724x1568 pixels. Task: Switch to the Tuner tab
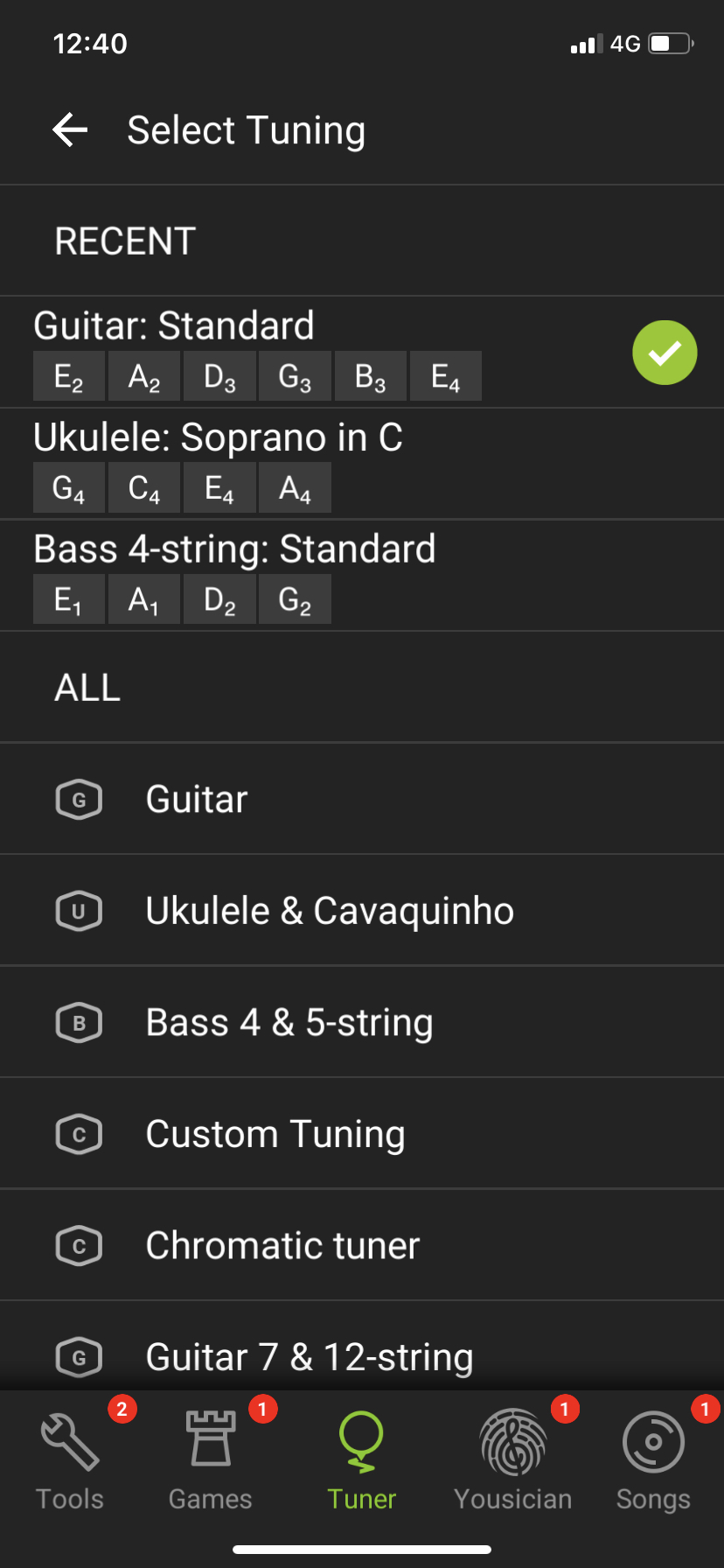362,1459
